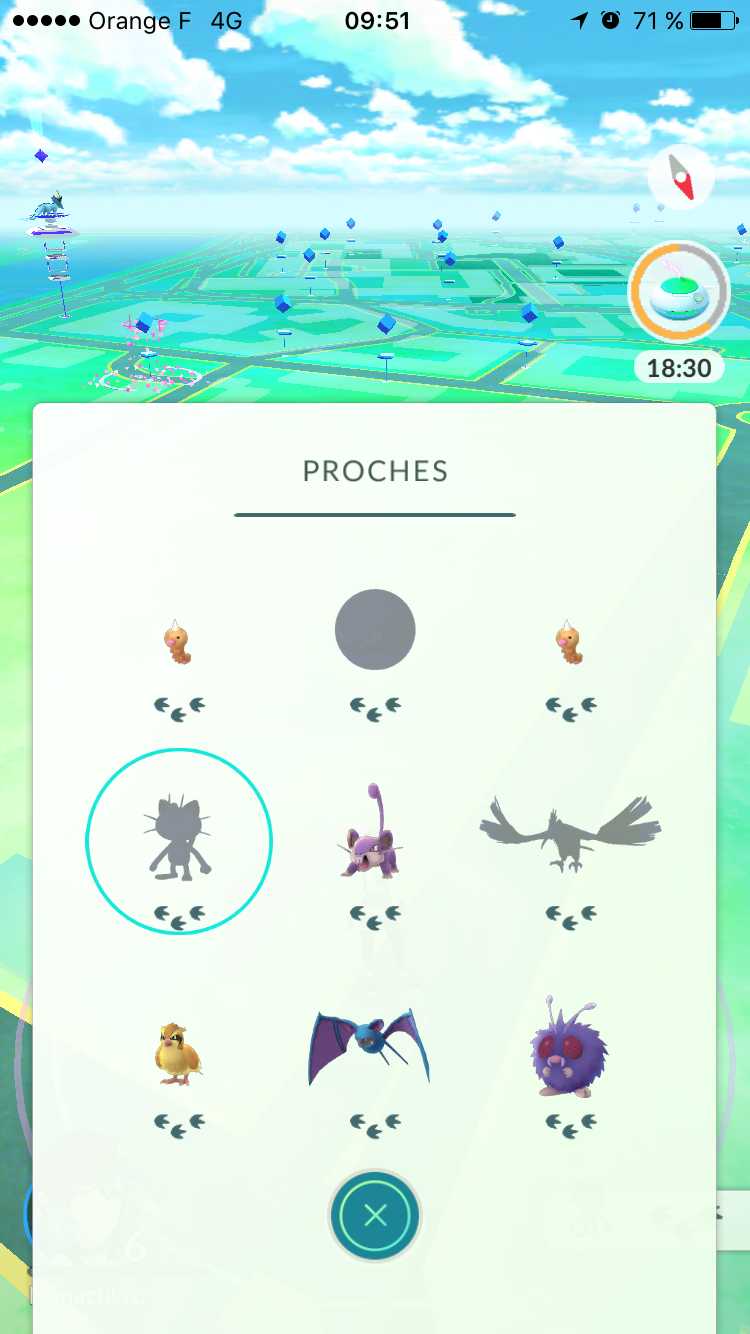
Task: Select Pidgey in the nearby list
Action: click(179, 1053)
